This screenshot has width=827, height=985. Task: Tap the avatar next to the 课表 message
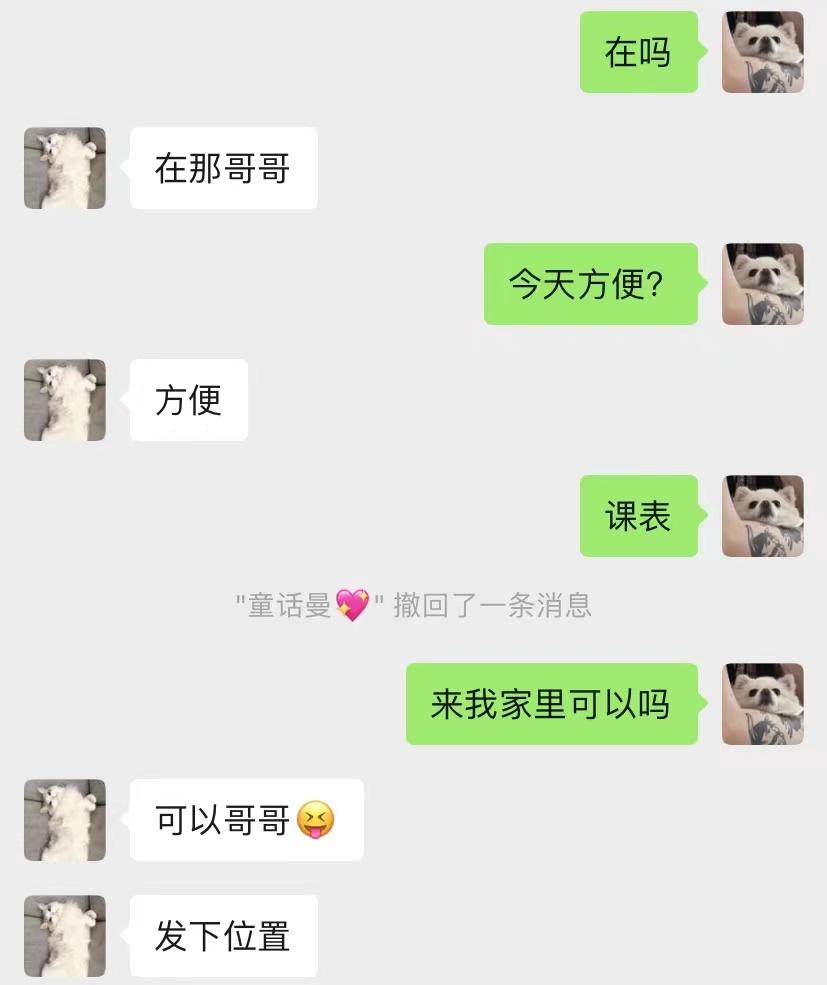click(x=763, y=516)
